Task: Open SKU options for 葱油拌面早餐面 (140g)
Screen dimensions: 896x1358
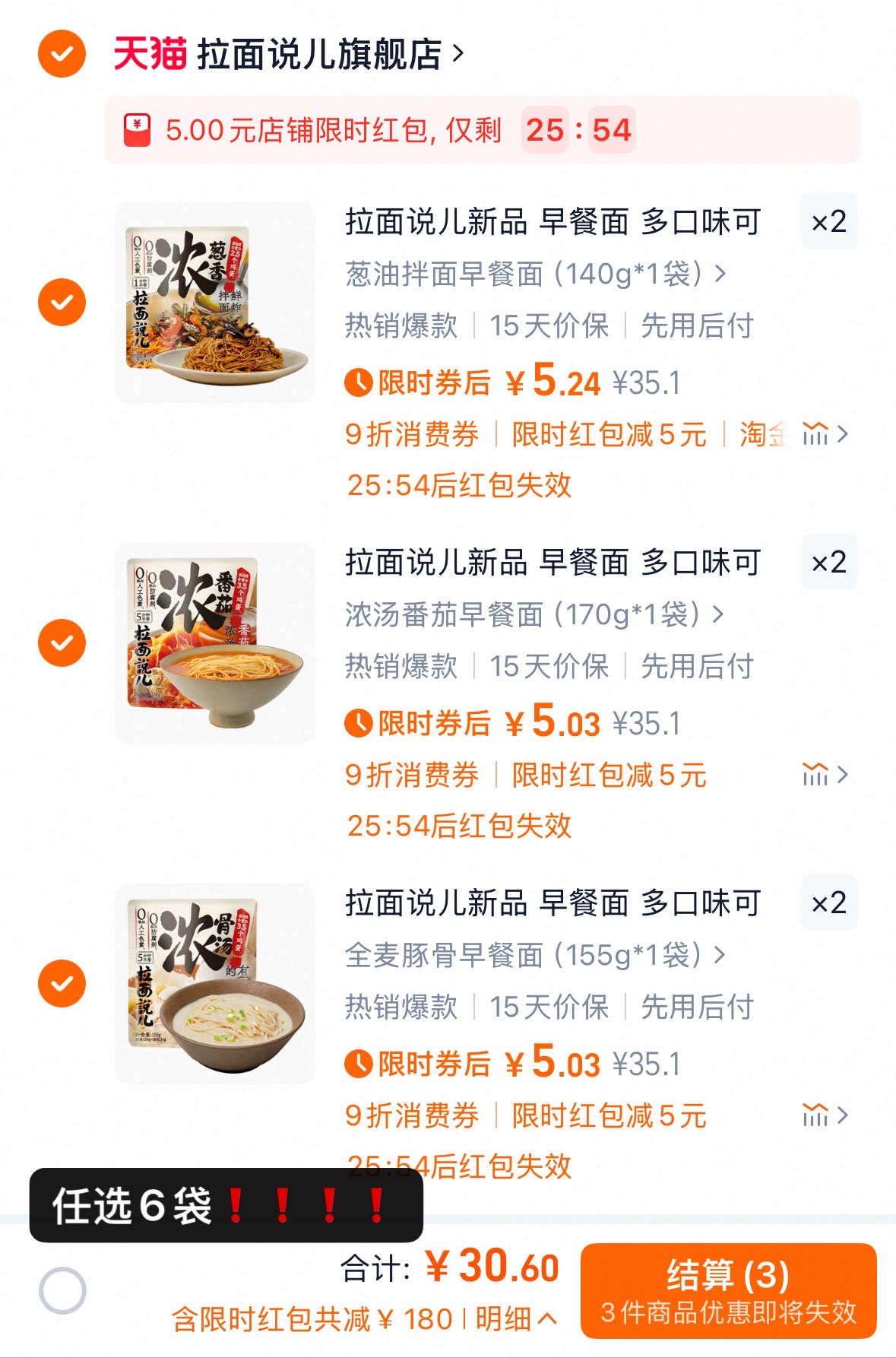Action: pyautogui.click(x=532, y=275)
